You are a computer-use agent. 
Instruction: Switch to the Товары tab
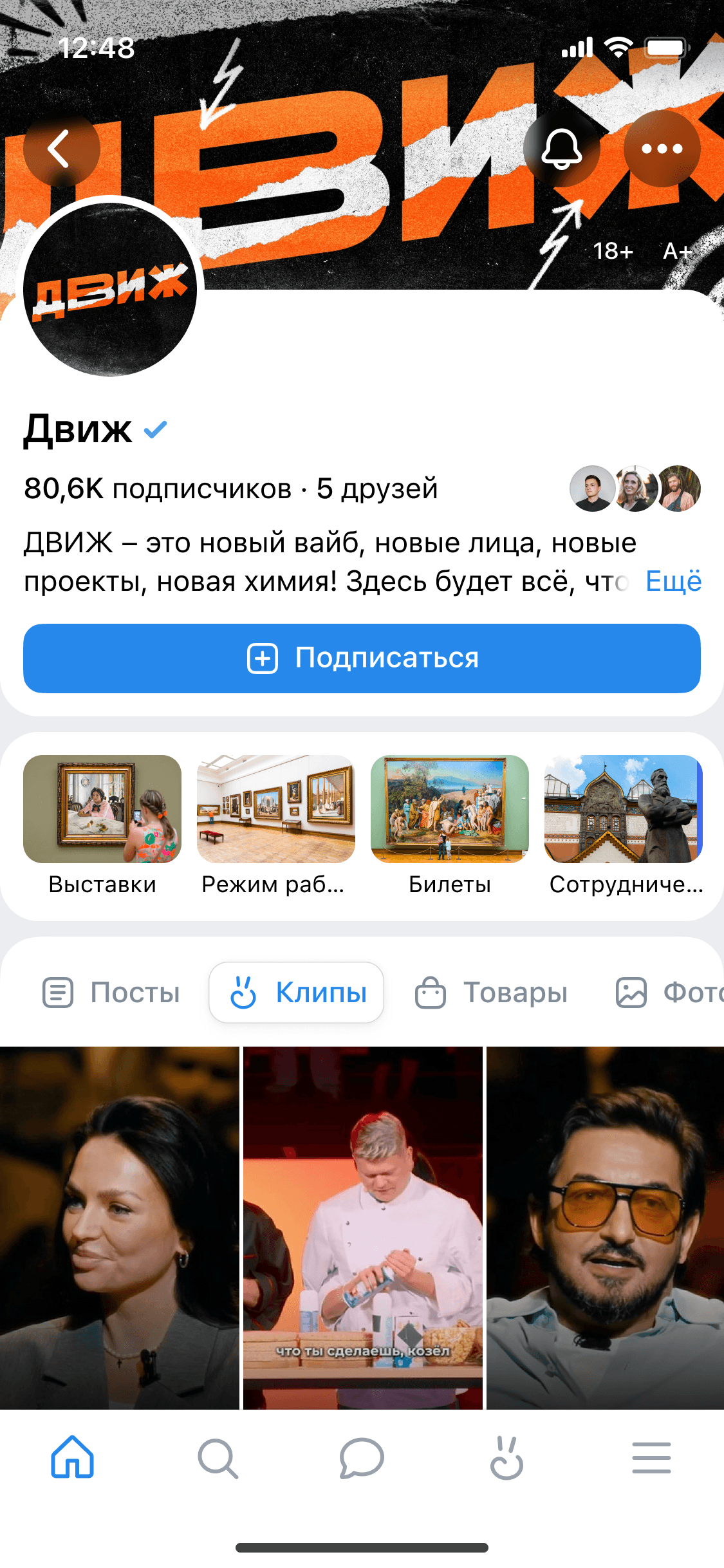tap(492, 992)
